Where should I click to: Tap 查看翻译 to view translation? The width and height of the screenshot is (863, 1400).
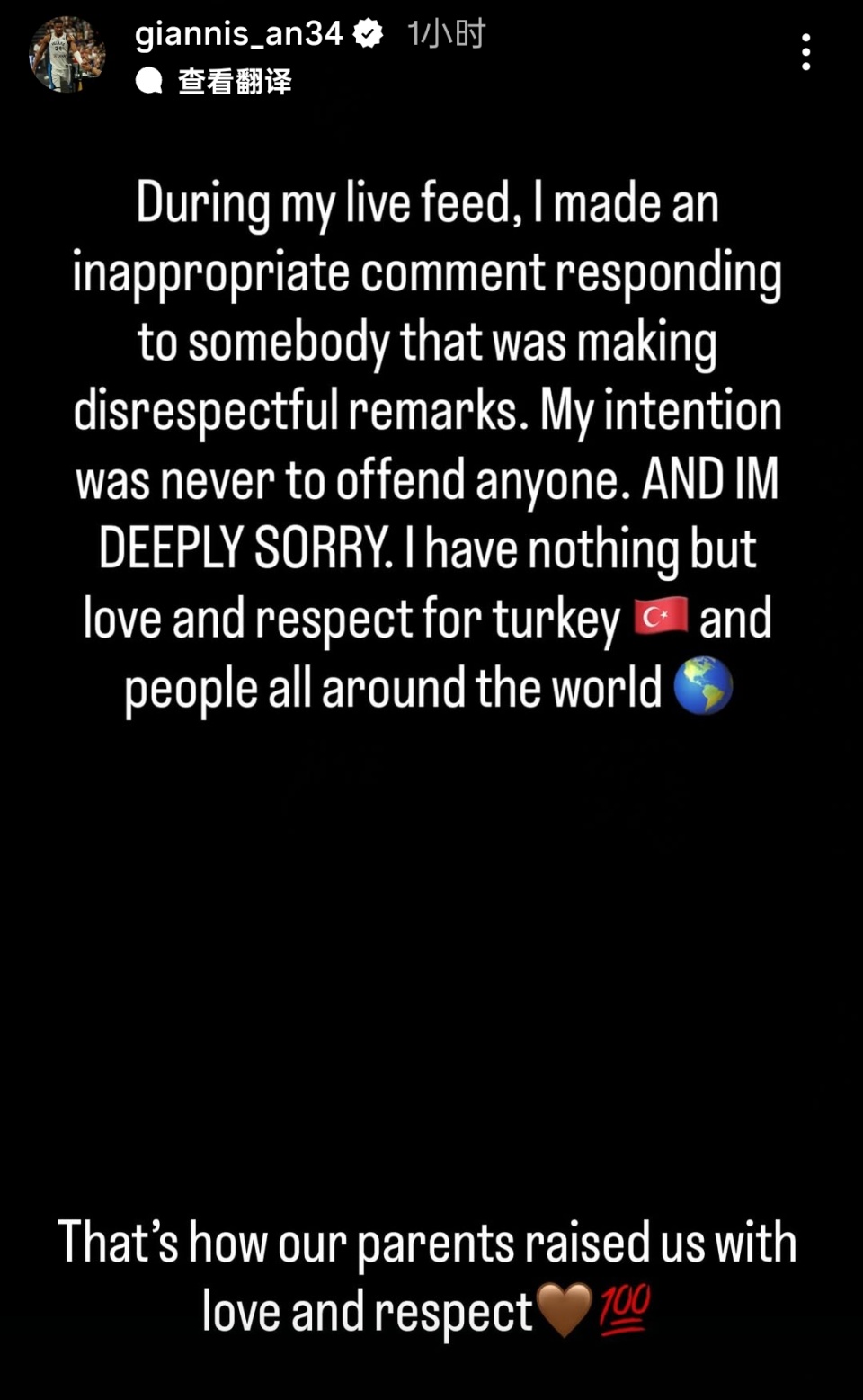click(234, 82)
